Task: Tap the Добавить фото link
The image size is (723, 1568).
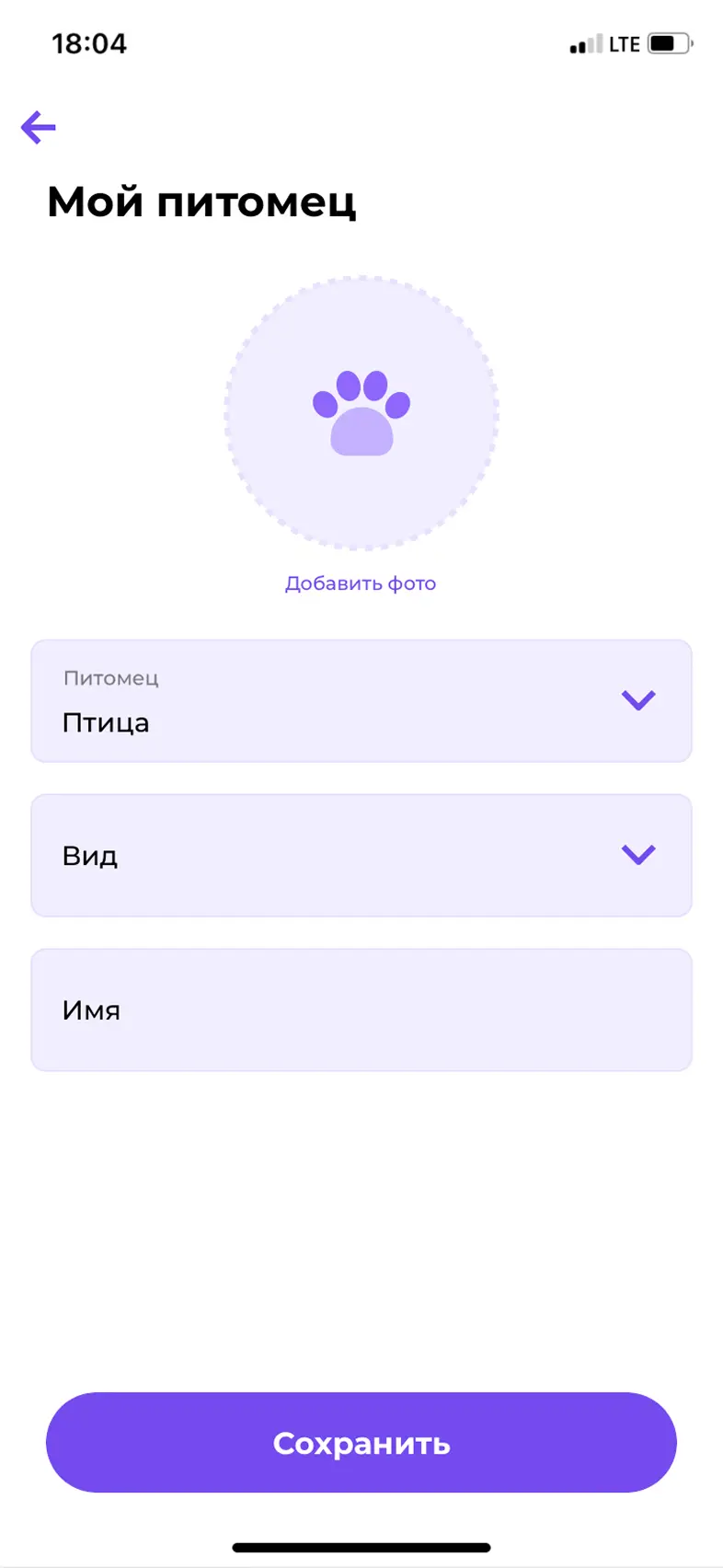Action: tap(361, 582)
